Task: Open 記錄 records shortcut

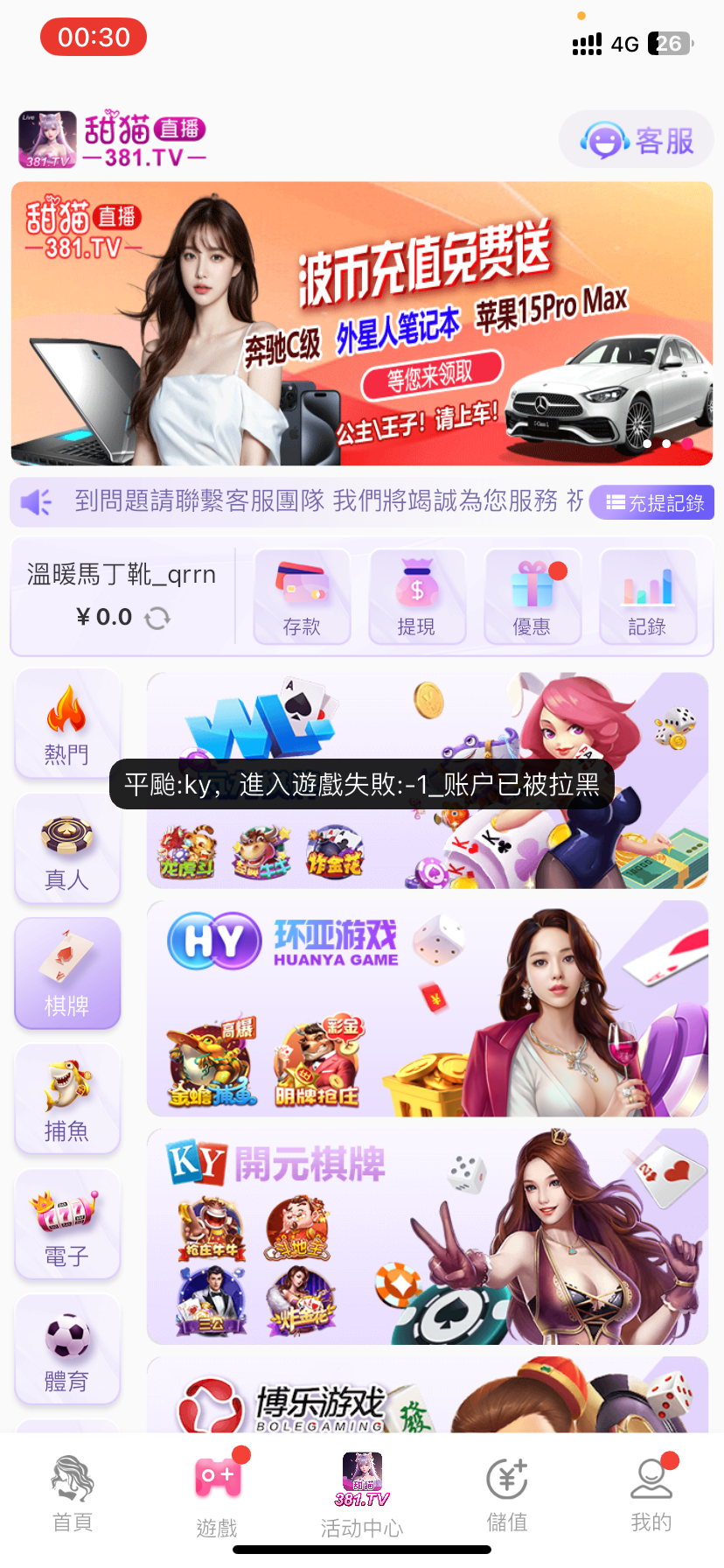Action: click(647, 597)
